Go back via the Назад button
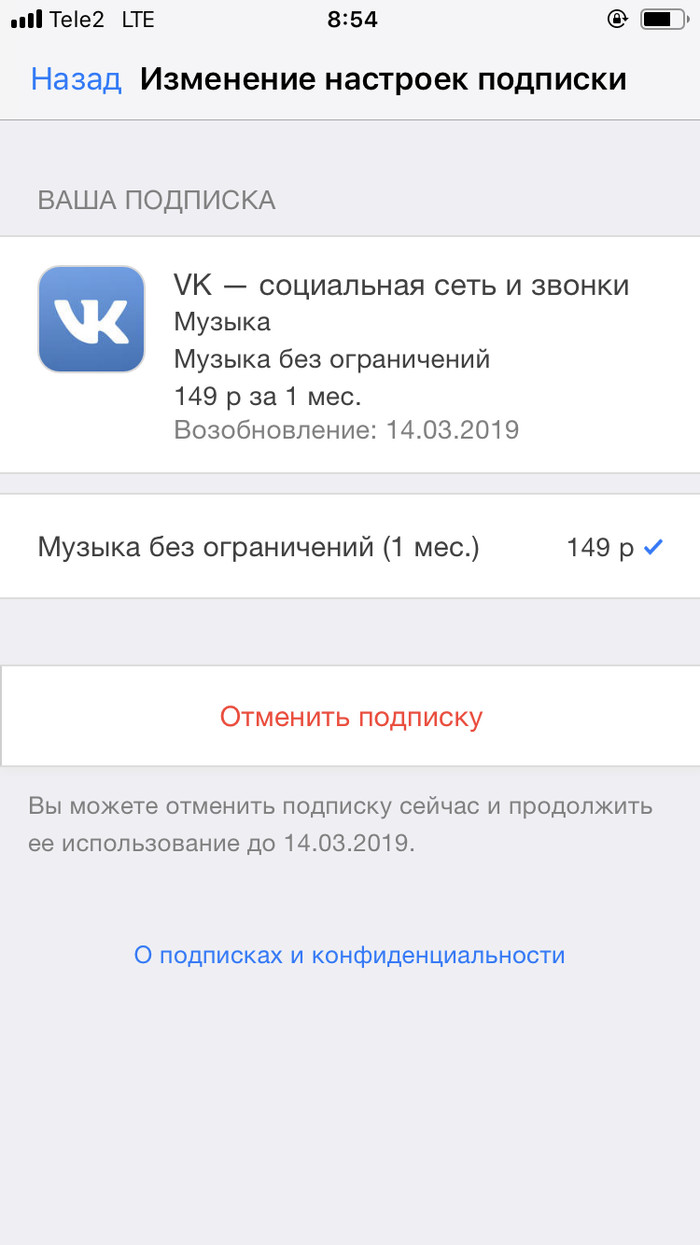The image size is (700, 1245). click(x=76, y=80)
